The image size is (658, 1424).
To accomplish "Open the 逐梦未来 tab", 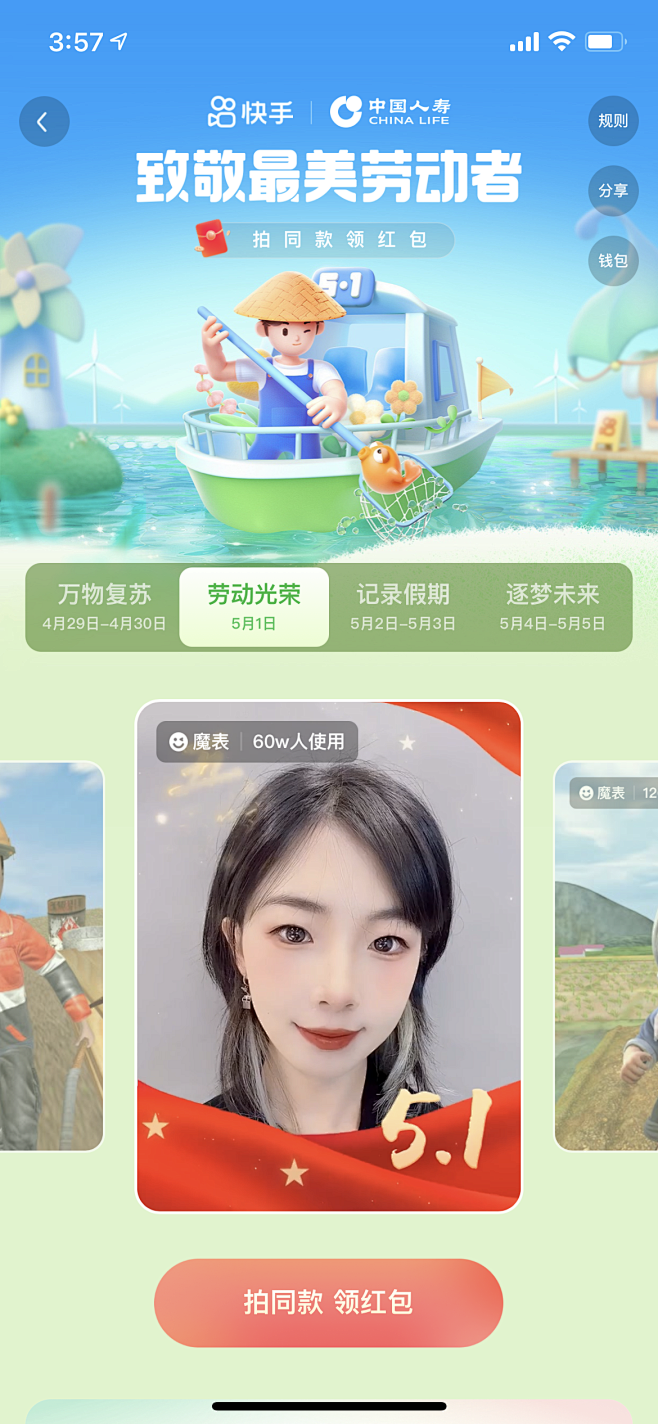I will pyautogui.click(x=552, y=607).
